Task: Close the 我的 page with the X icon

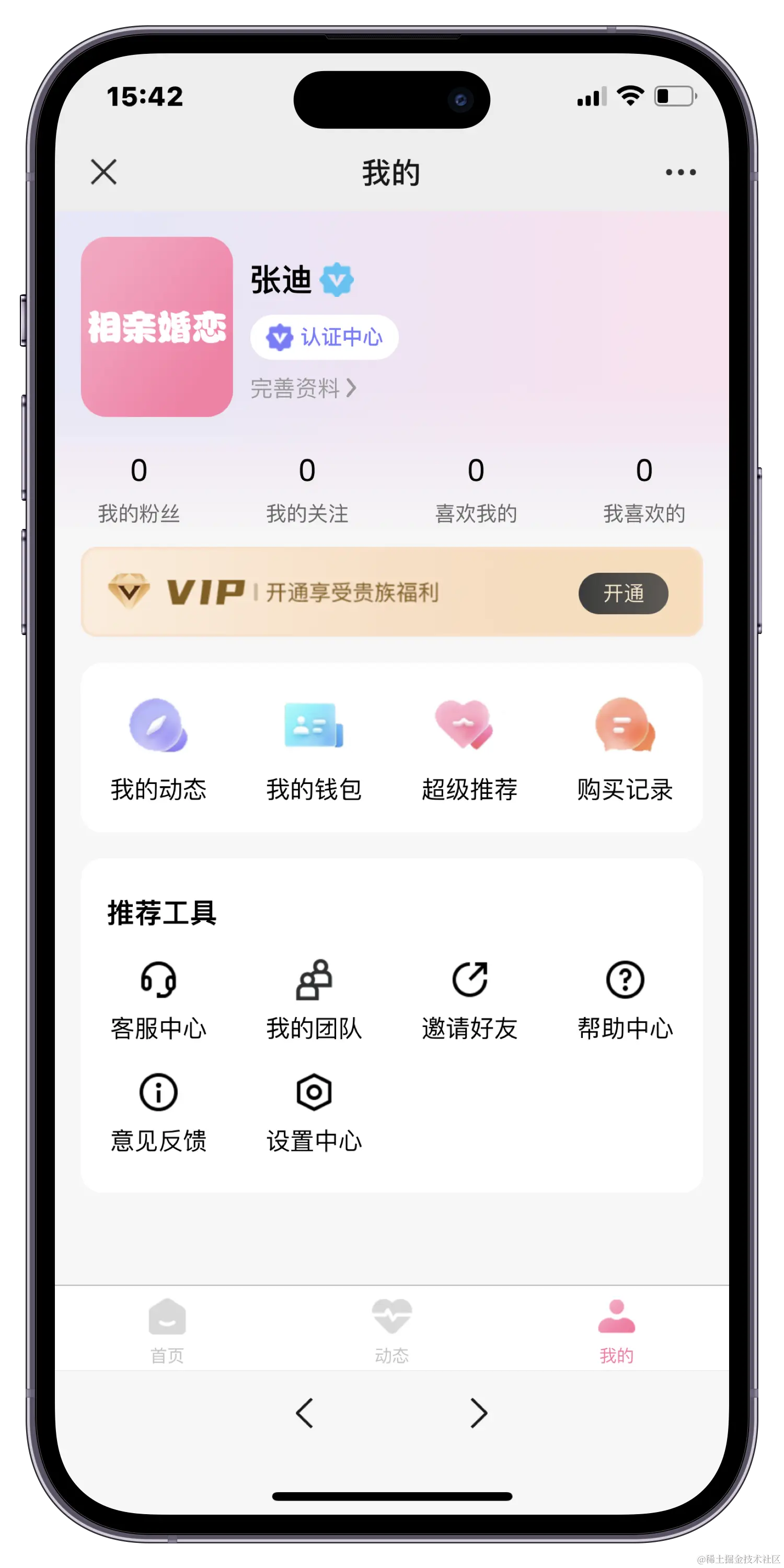Action: point(103,172)
